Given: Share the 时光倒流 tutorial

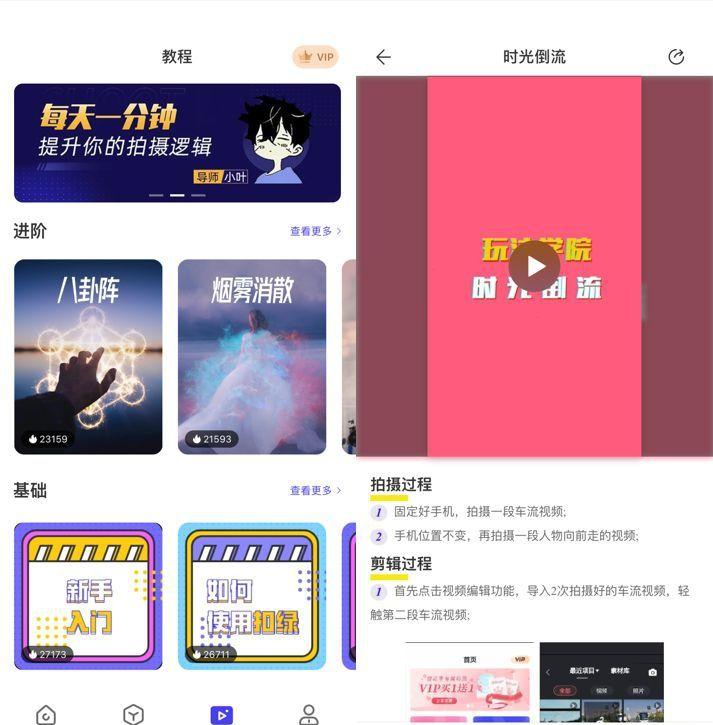Looking at the screenshot, I should point(676,57).
